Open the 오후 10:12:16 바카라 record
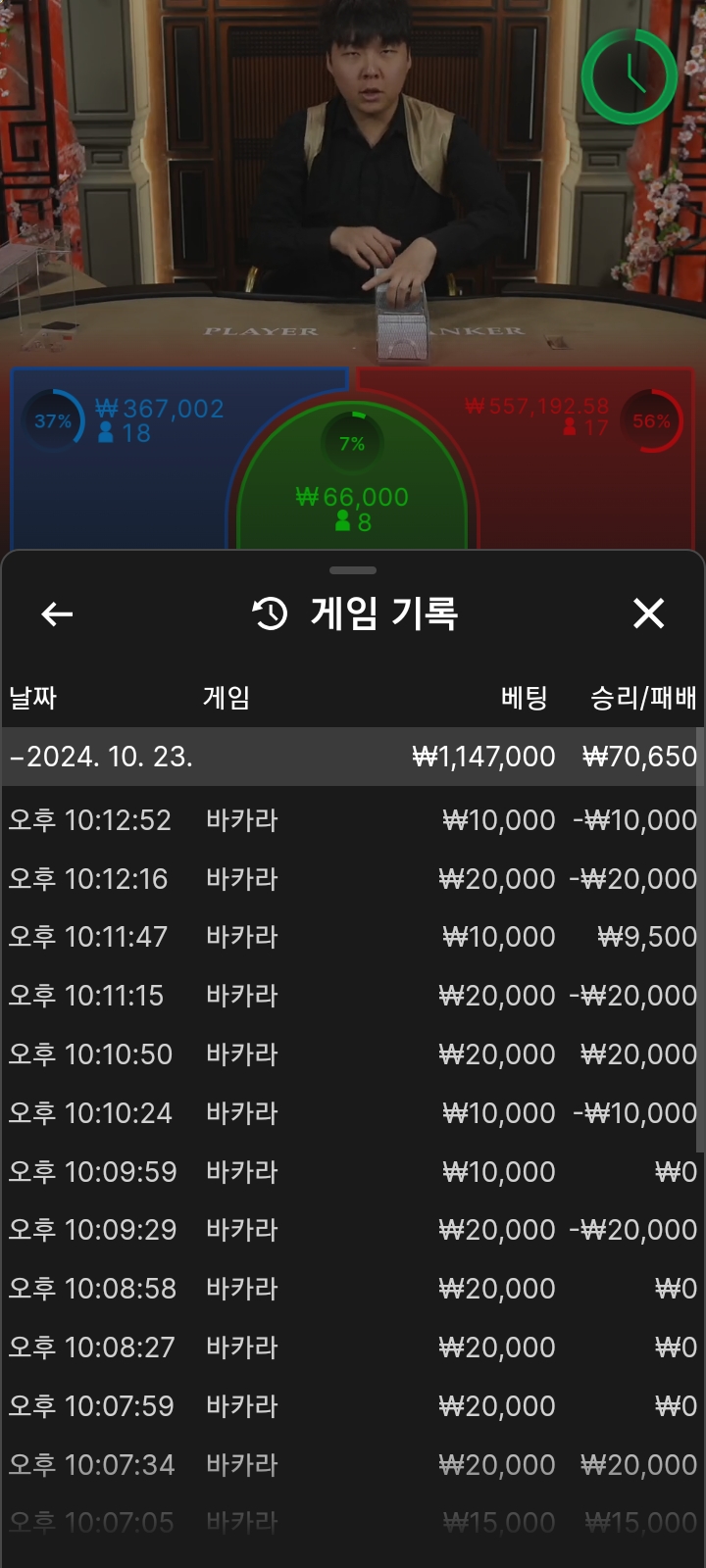This screenshot has height=1568, width=706. pyautogui.click(x=351, y=879)
